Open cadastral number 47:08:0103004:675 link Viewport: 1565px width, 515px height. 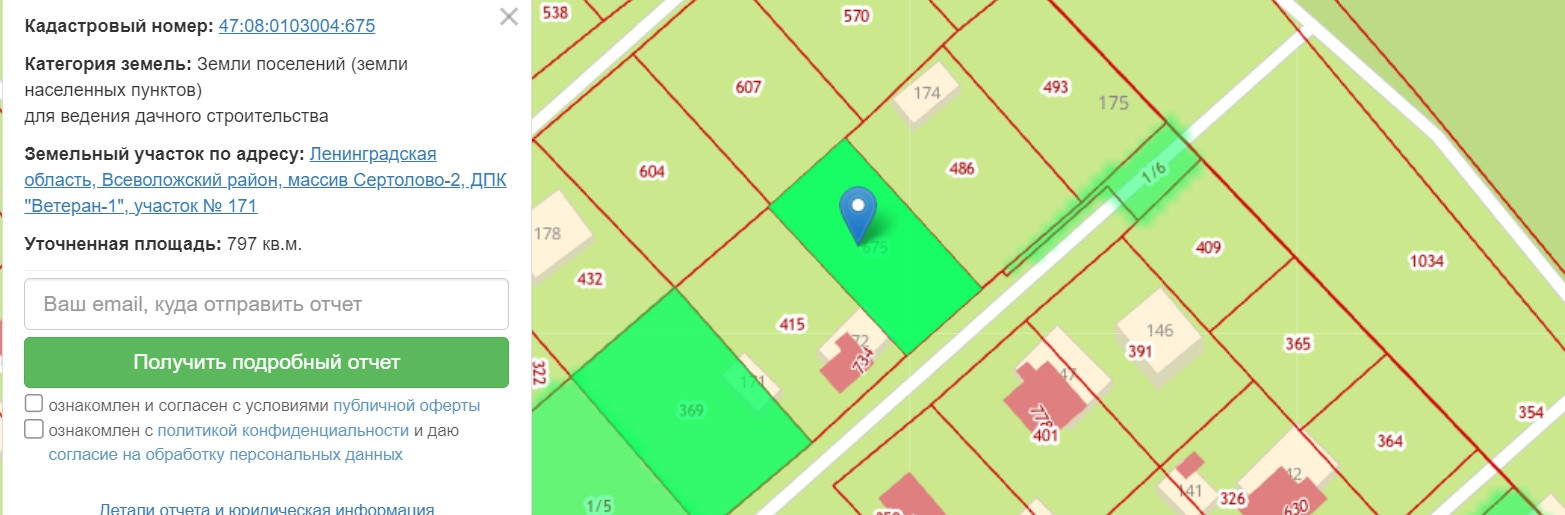[297, 26]
